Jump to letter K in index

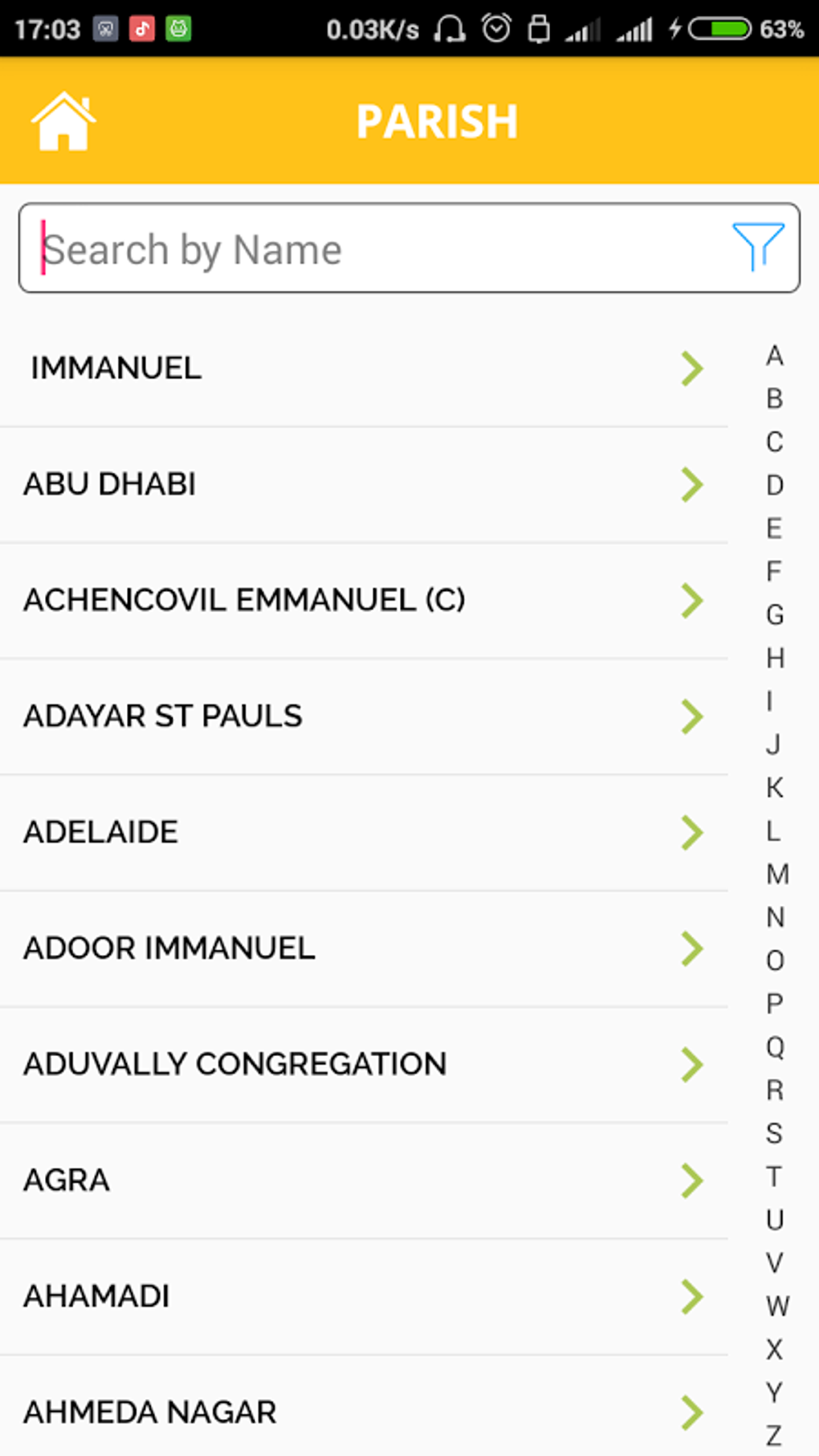pos(774,788)
